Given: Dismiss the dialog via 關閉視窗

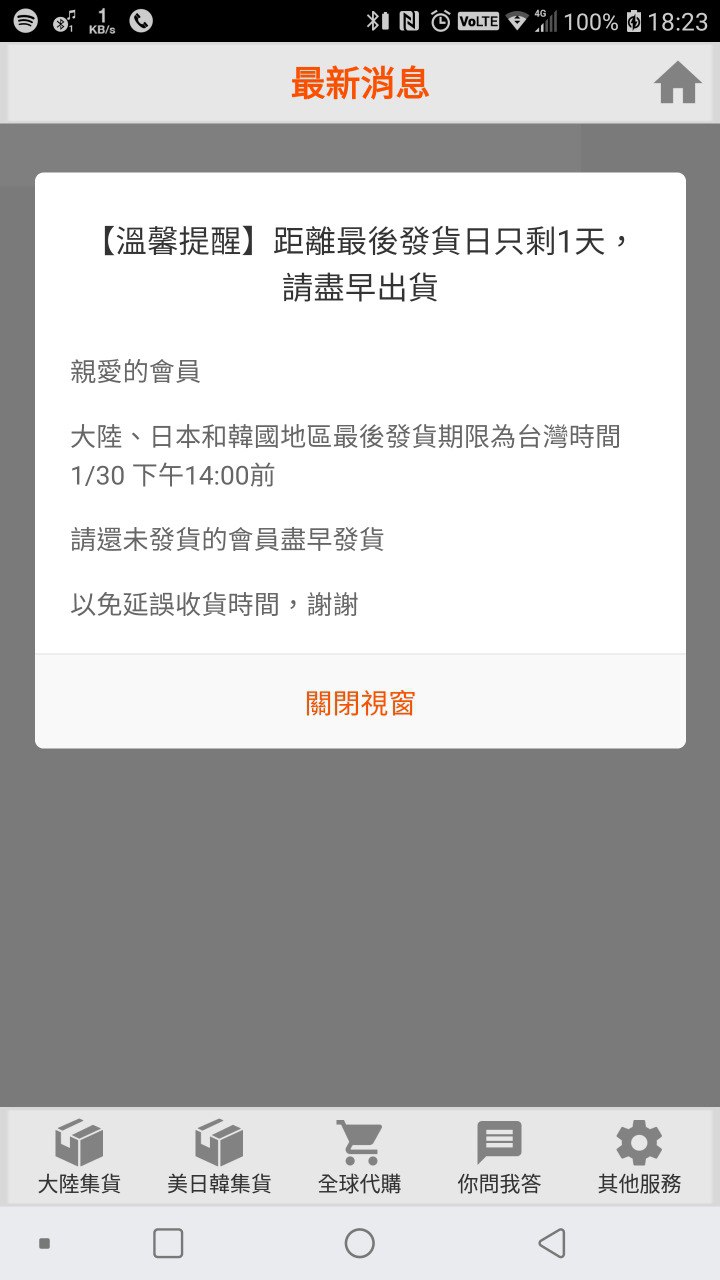Looking at the screenshot, I should [360, 703].
